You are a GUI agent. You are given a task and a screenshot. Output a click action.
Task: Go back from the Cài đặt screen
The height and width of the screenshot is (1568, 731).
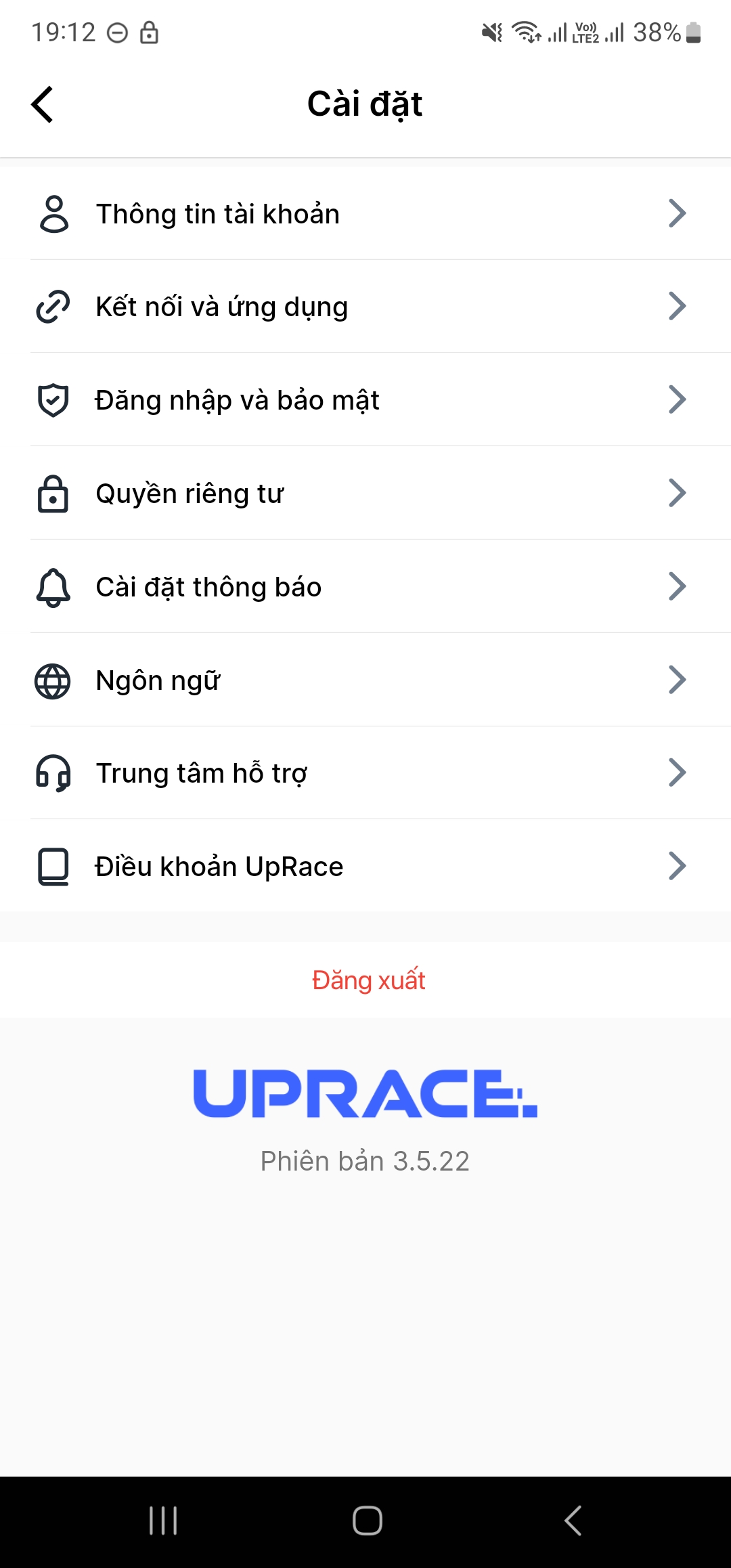point(42,105)
